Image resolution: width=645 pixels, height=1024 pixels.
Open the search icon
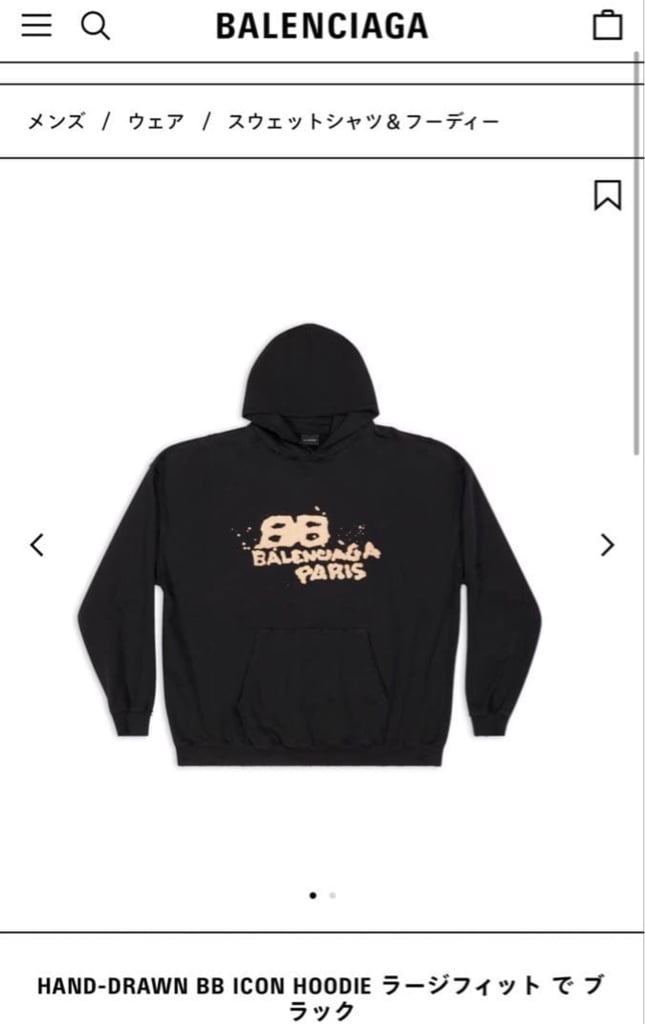95,26
